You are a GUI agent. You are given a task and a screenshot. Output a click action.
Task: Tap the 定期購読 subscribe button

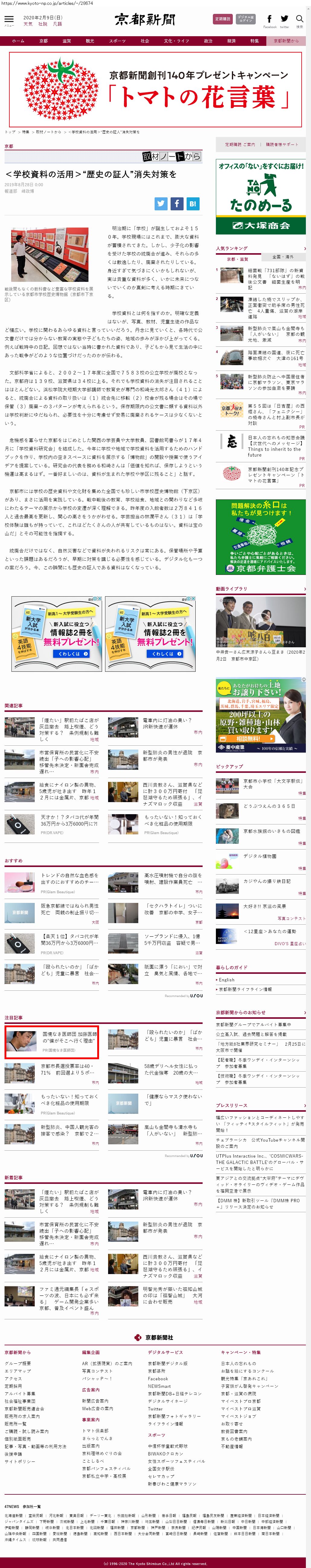click(223, 20)
